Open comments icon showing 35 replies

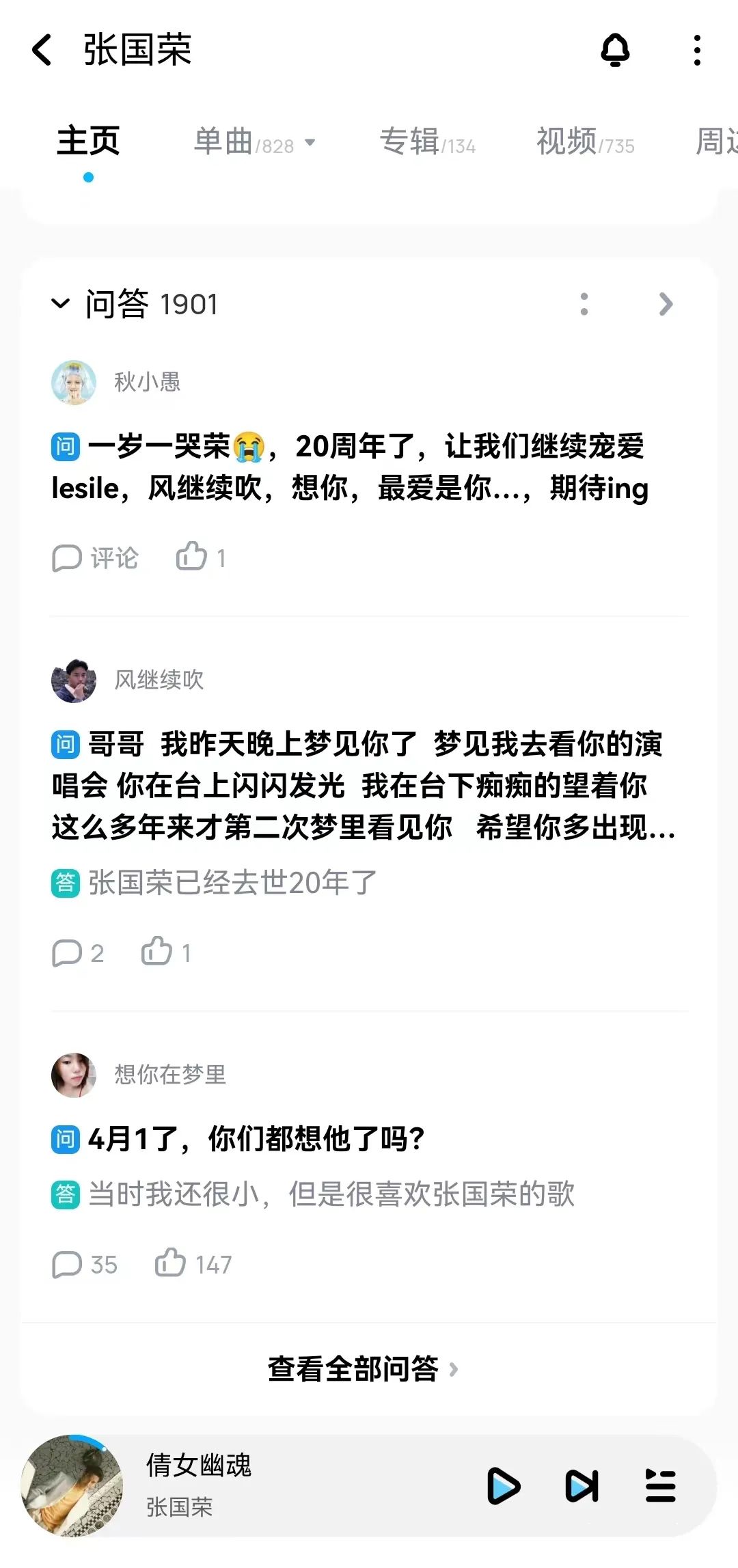tap(68, 1264)
